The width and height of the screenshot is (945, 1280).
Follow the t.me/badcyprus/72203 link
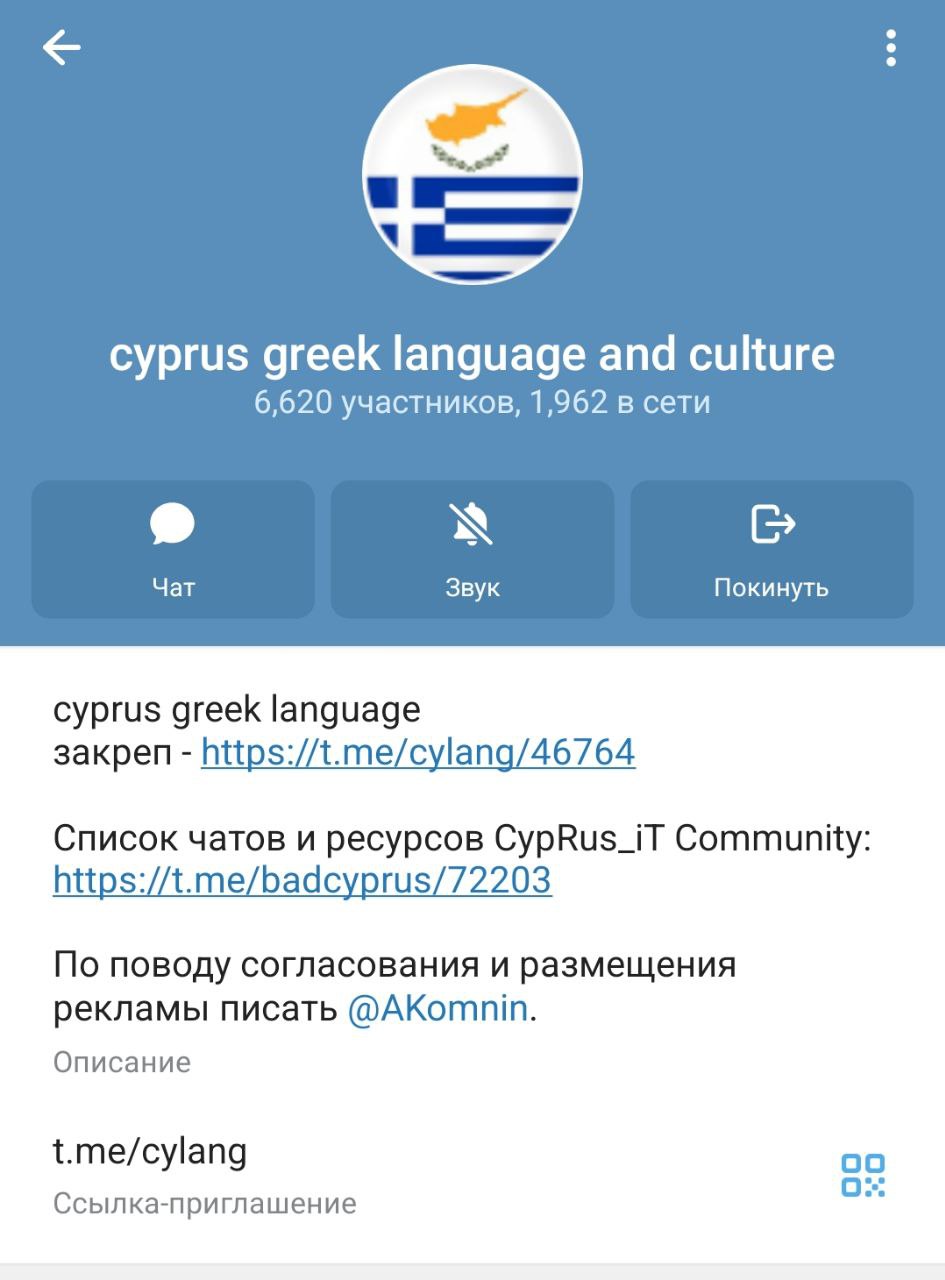pos(302,880)
